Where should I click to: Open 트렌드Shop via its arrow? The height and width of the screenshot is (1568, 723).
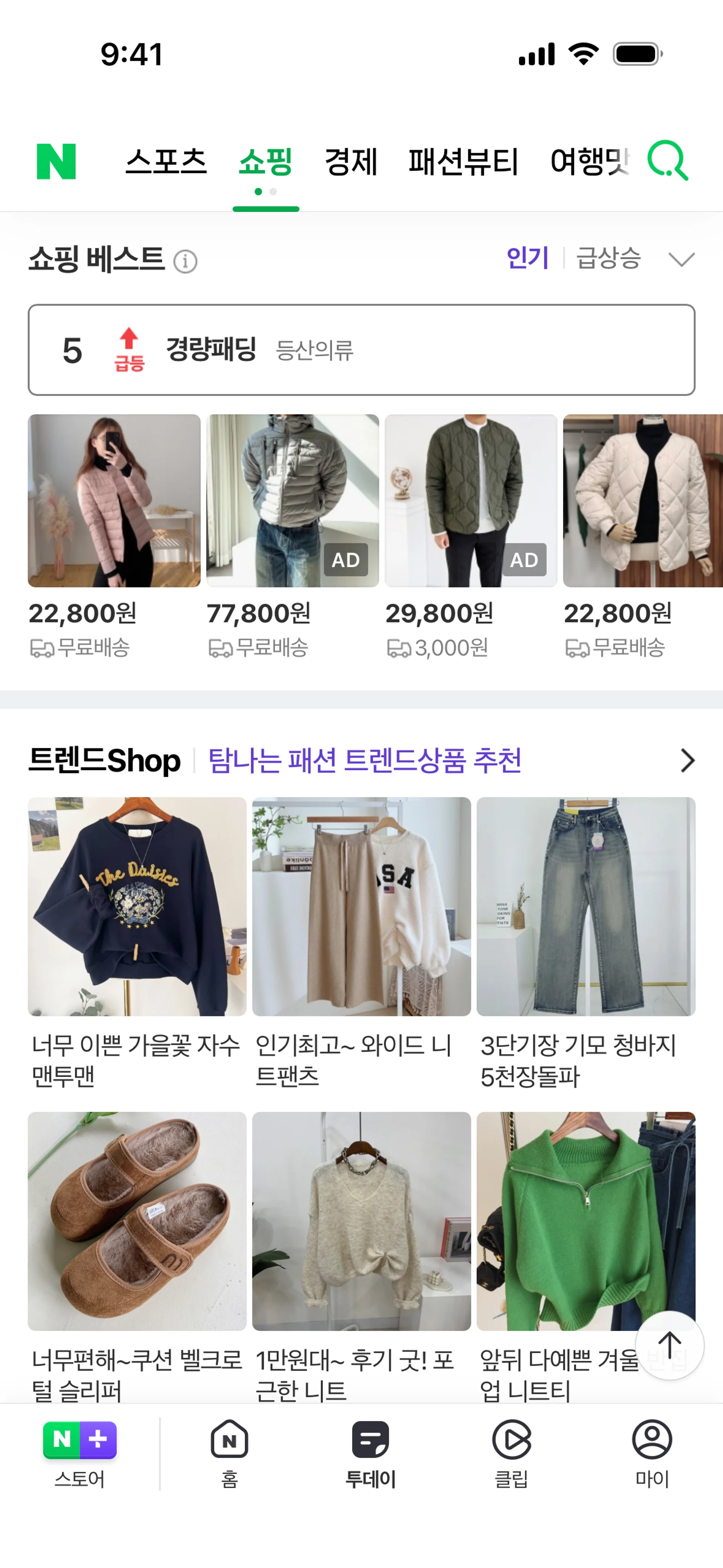pos(687,760)
